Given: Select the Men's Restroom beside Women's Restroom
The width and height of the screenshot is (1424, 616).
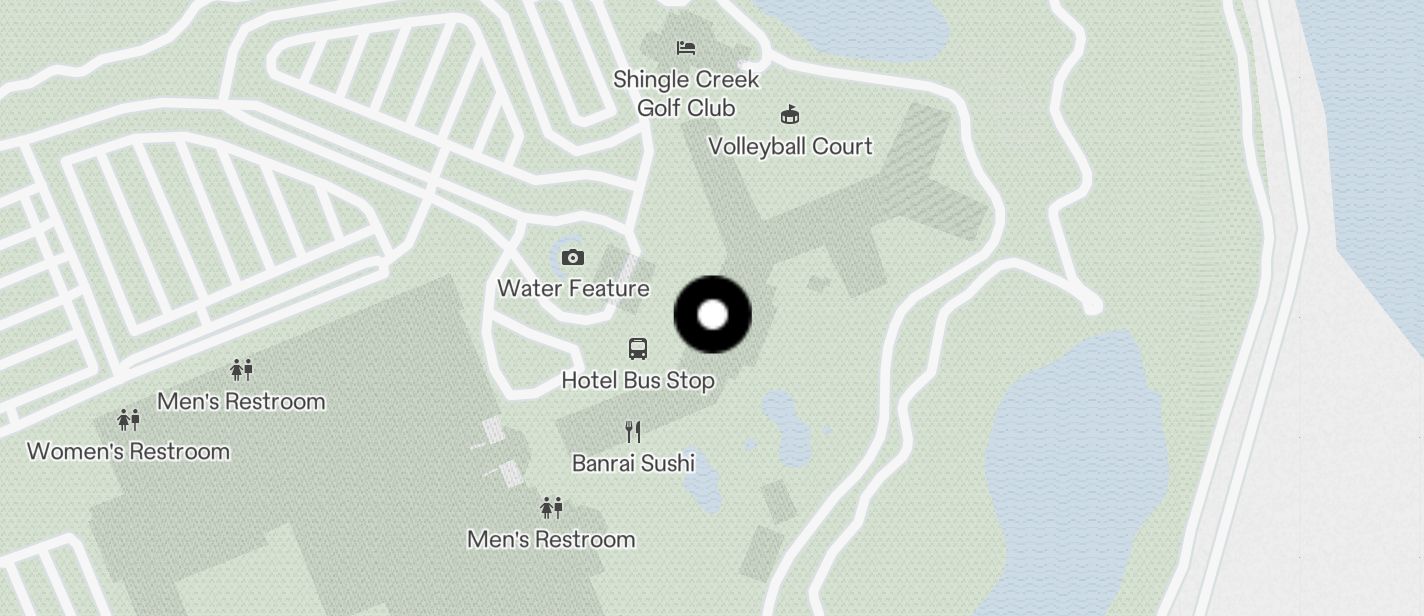Looking at the screenshot, I should [x=241, y=370].
